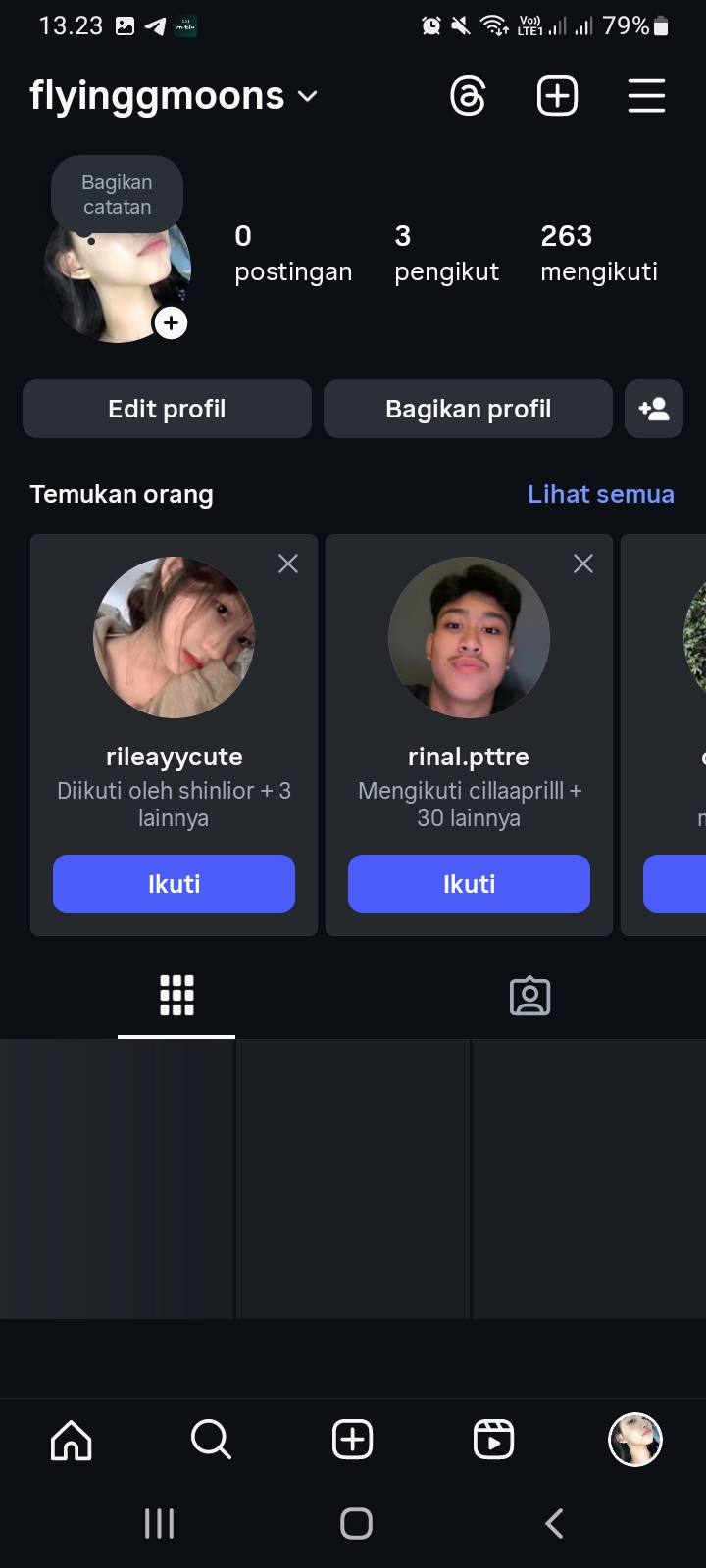Switch to the tagged photos tab

pyautogui.click(x=529, y=996)
